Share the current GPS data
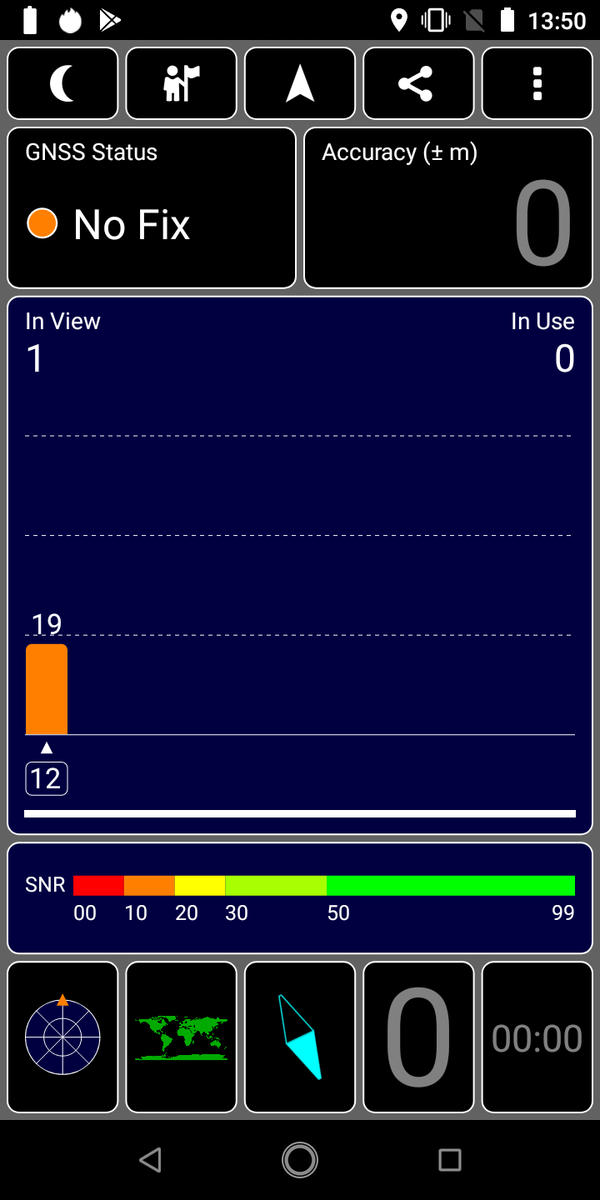600x1200 pixels. [x=418, y=84]
